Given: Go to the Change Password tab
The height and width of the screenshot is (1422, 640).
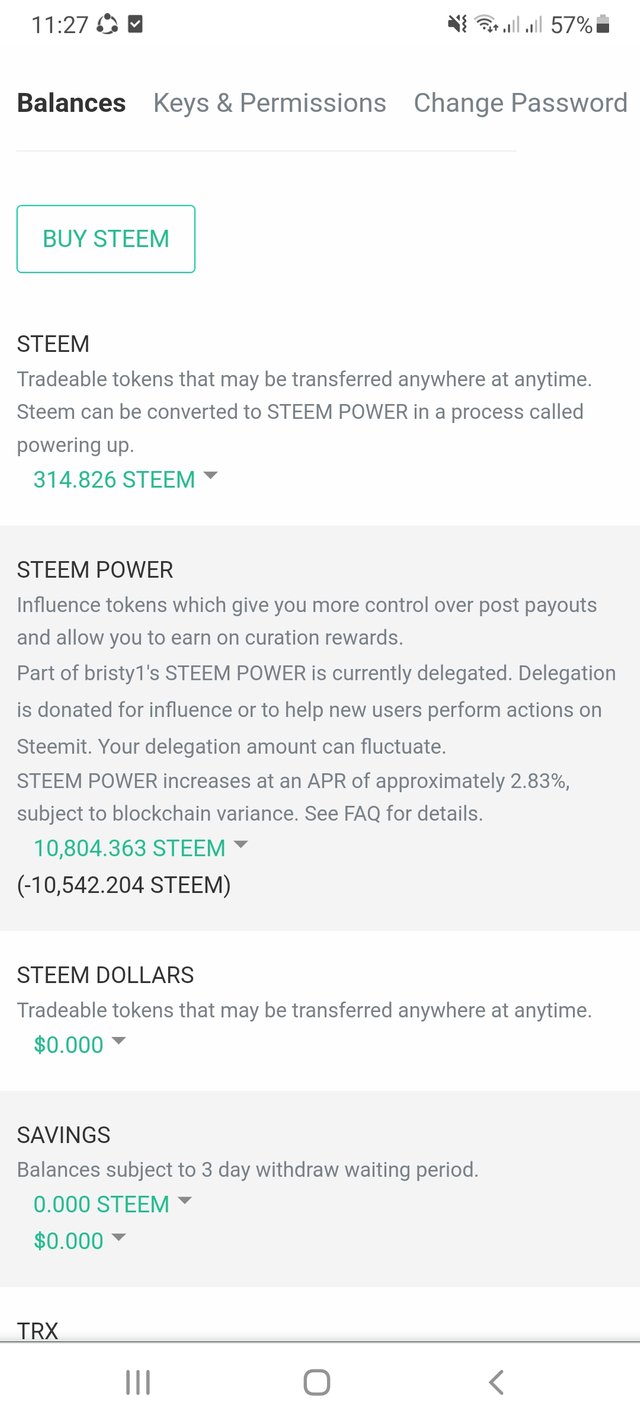Looking at the screenshot, I should pos(520,103).
